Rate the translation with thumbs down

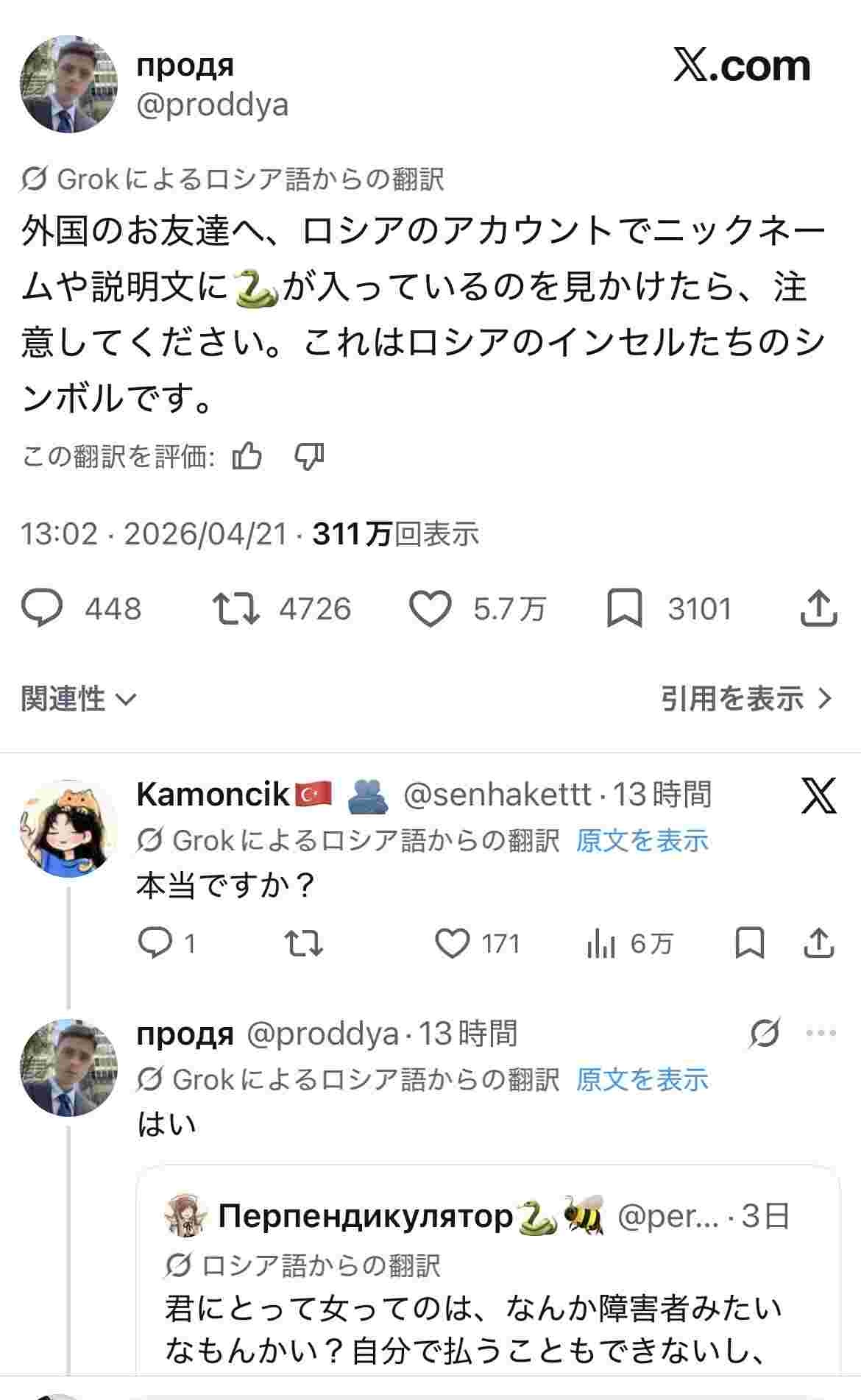[309, 457]
